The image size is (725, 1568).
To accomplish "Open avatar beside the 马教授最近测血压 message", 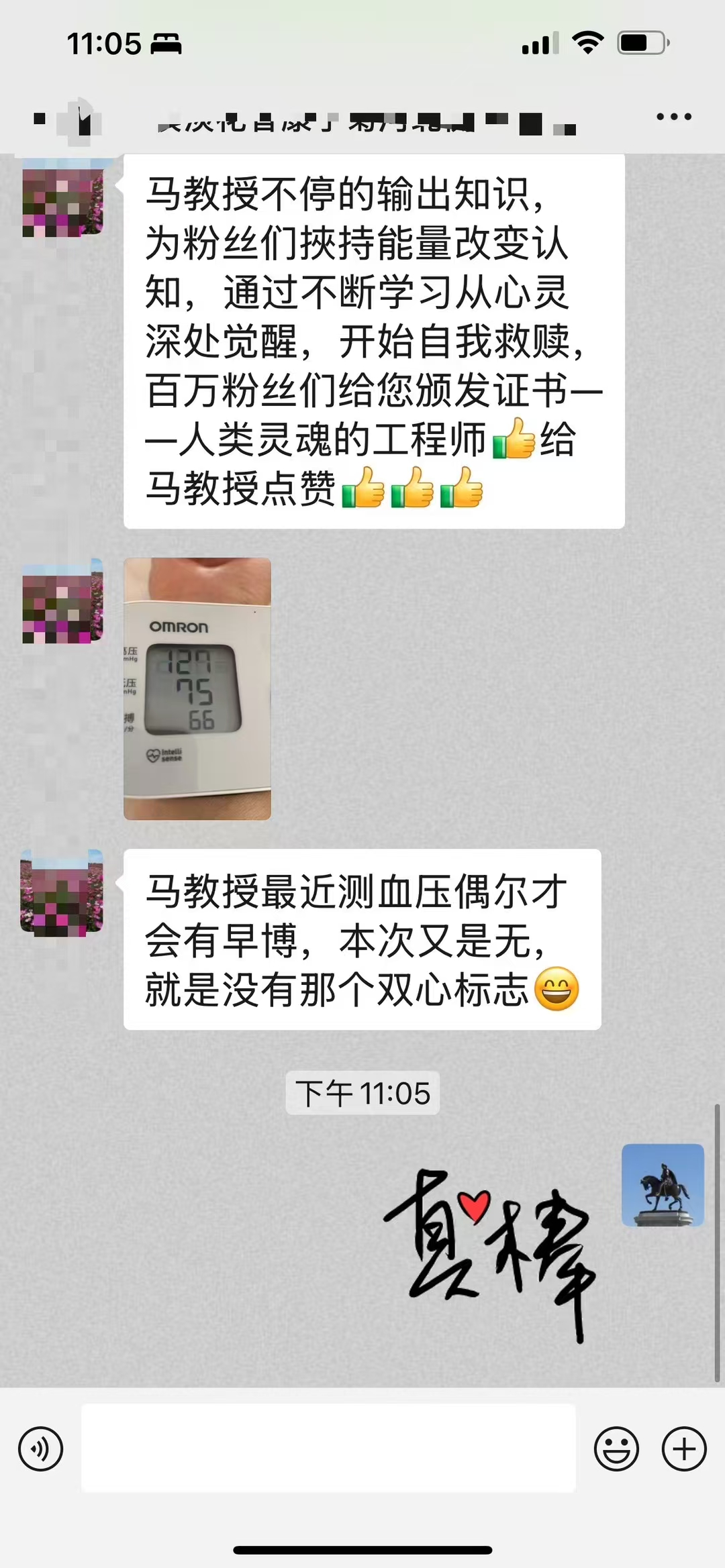I will tap(62, 893).
